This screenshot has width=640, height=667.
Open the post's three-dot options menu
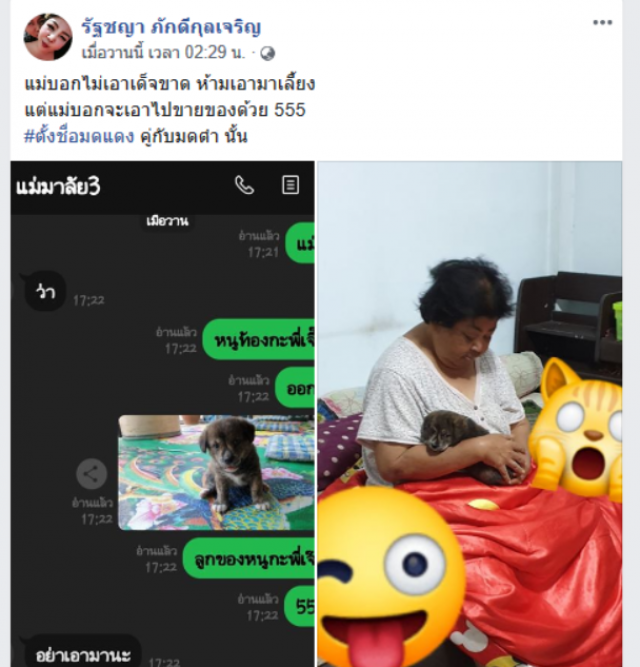click(x=602, y=22)
